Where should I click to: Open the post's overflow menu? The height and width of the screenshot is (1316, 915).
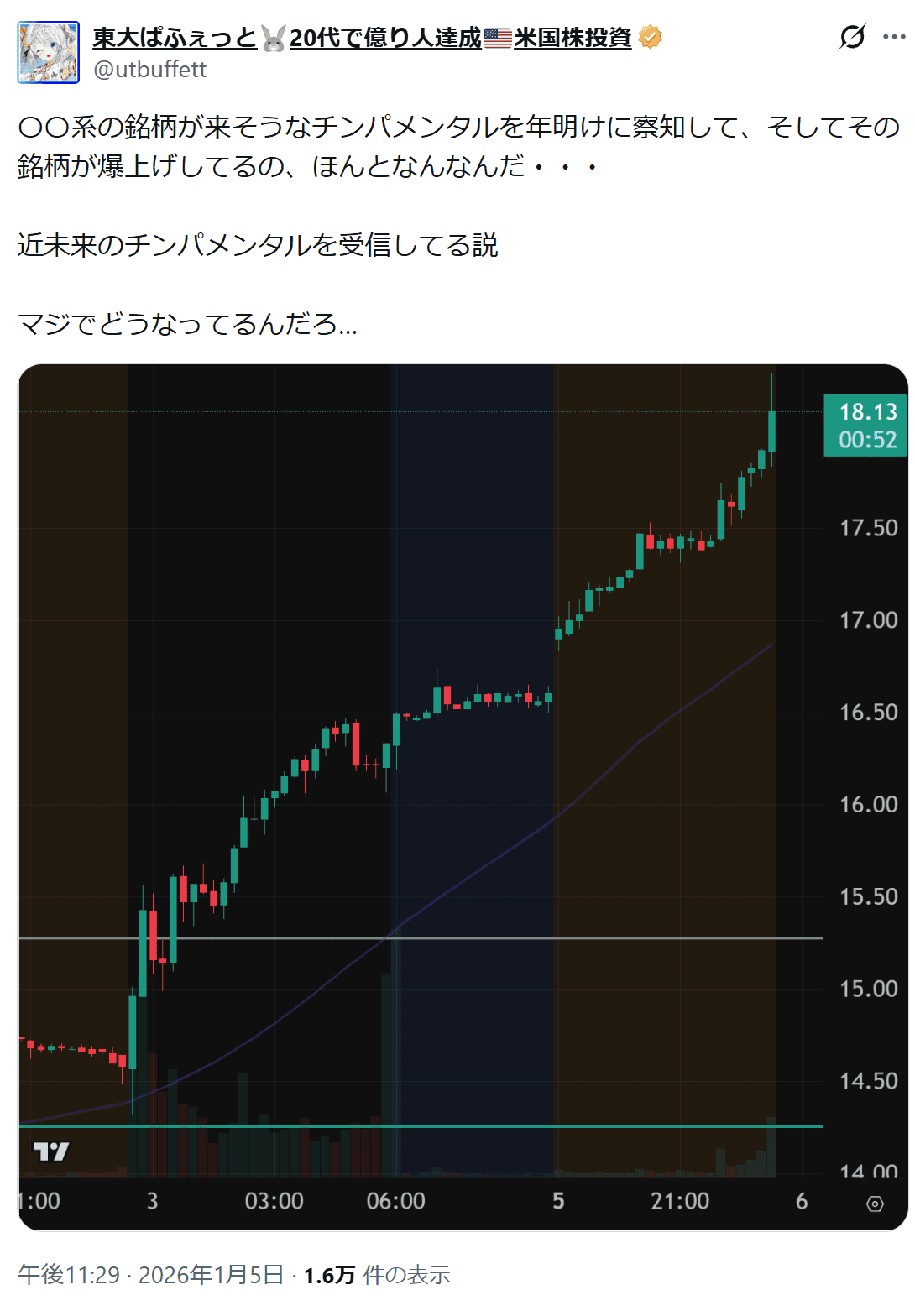tap(894, 37)
